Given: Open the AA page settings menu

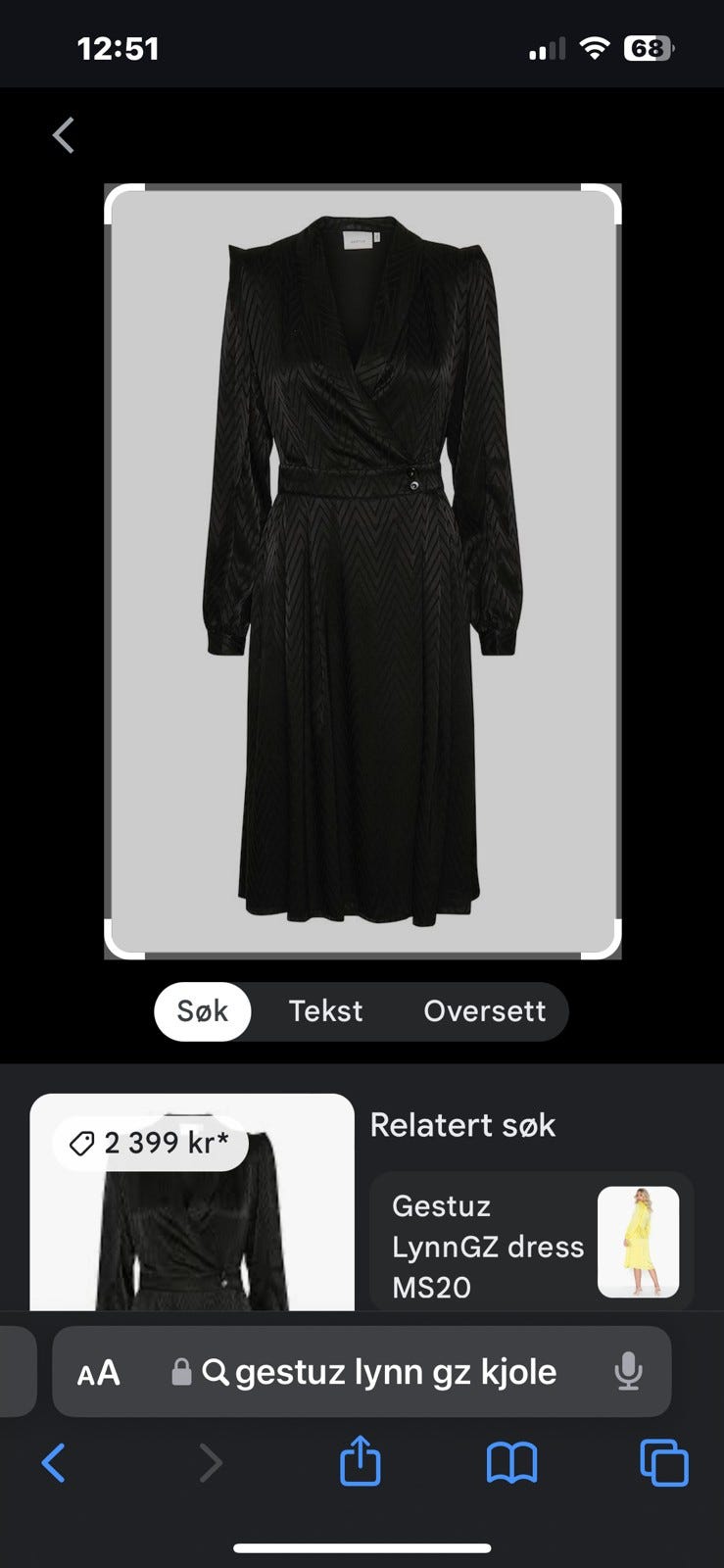Looking at the screenshot, I should tap(99, 1372).
